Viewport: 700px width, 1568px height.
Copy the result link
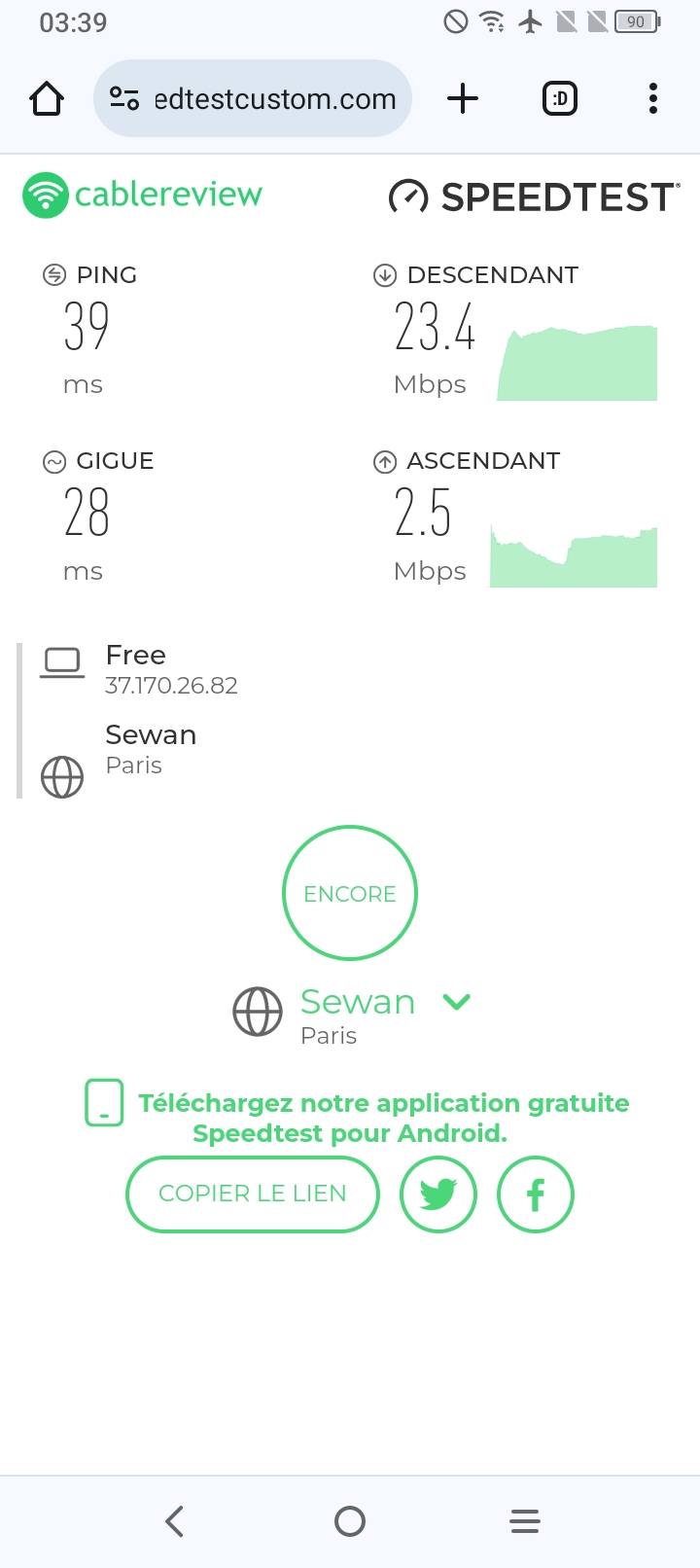click(253, 1194)
